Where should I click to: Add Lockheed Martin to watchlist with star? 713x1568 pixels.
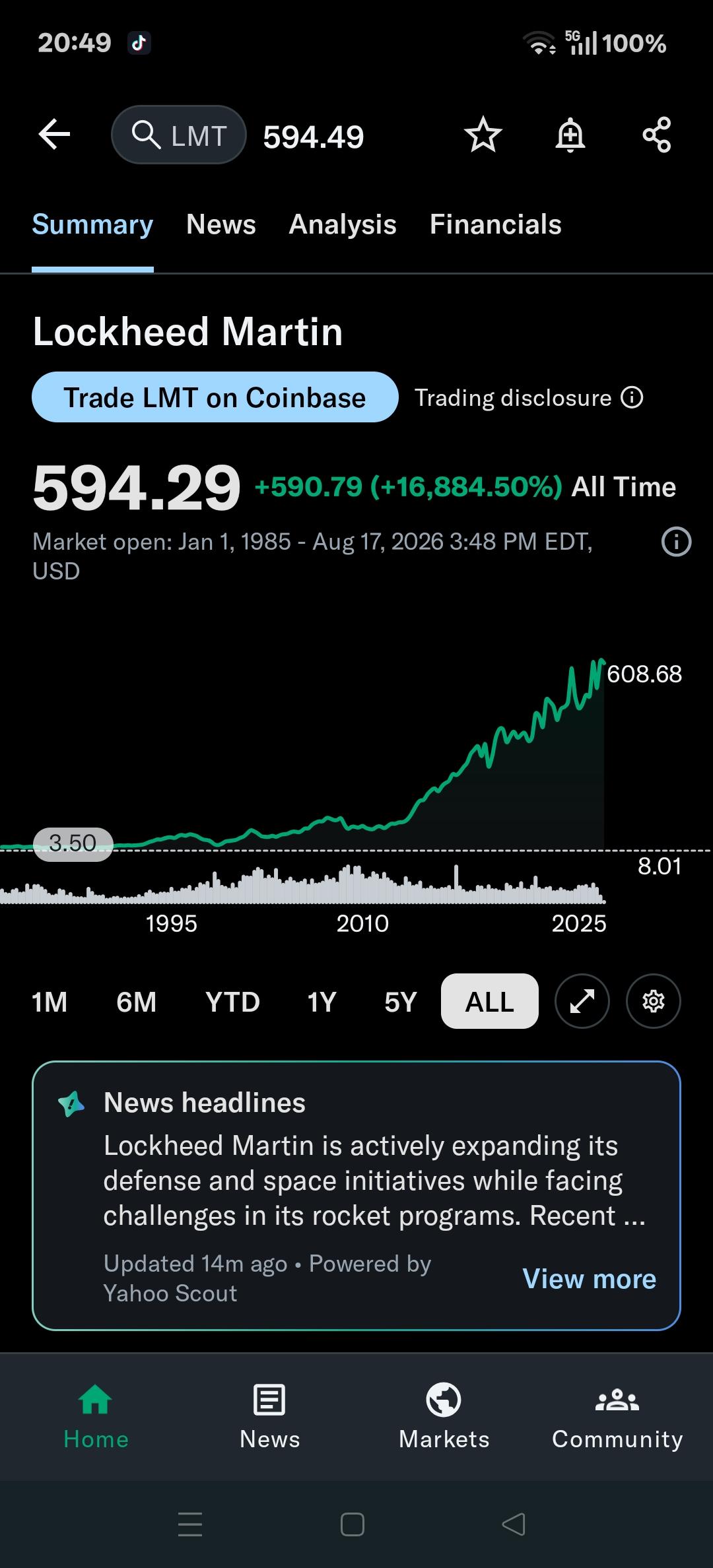[483, 135]
